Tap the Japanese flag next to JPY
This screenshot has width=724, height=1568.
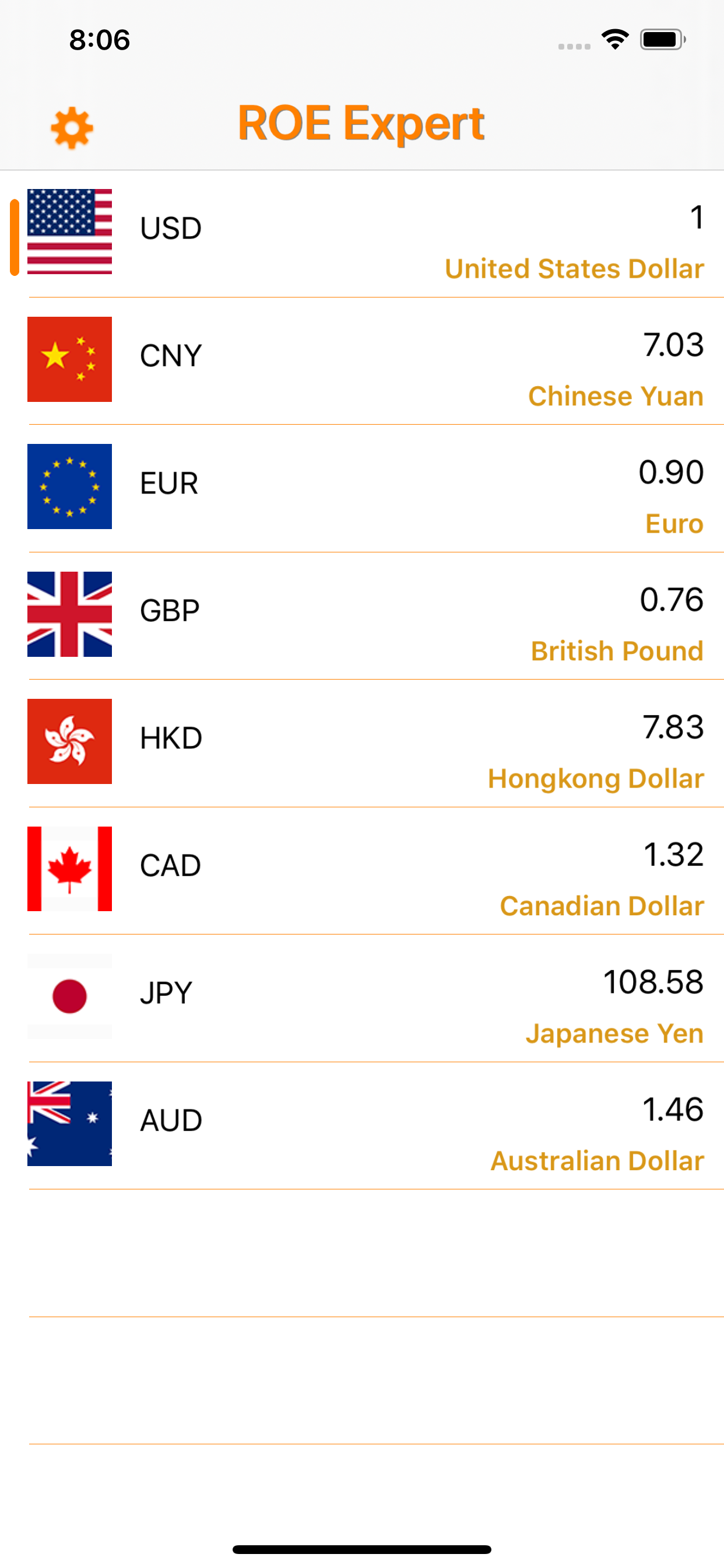[x=69, y=996]
